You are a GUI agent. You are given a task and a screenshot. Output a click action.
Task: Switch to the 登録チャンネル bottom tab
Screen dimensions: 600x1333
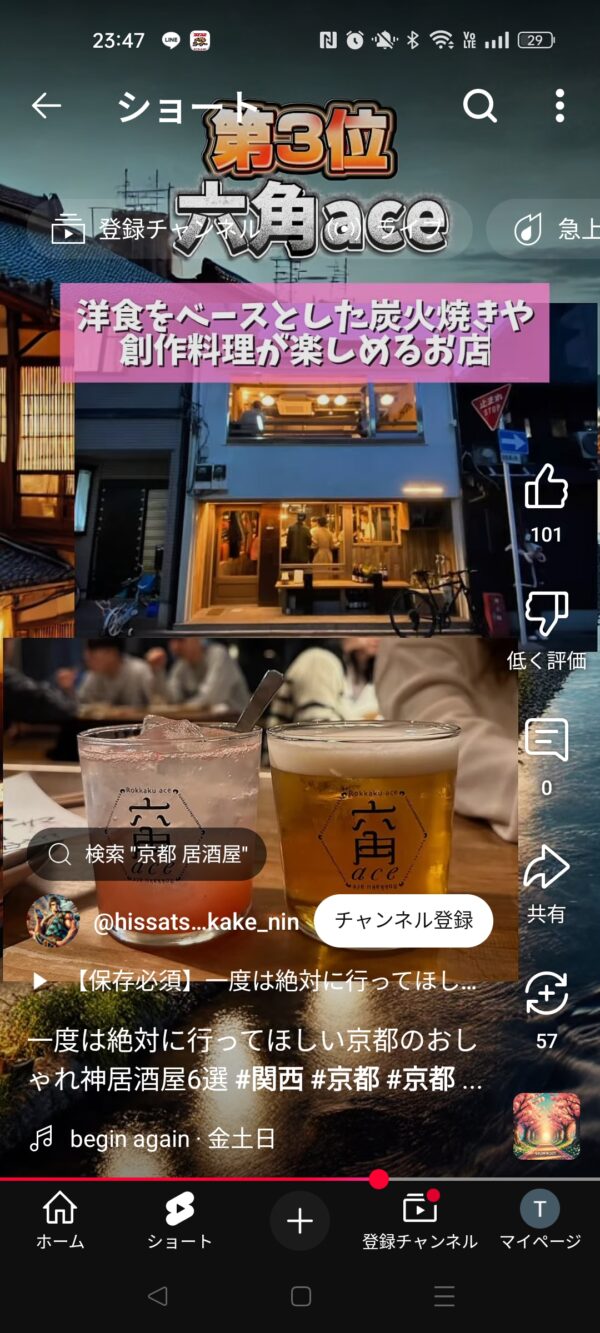pos(419,1221)
